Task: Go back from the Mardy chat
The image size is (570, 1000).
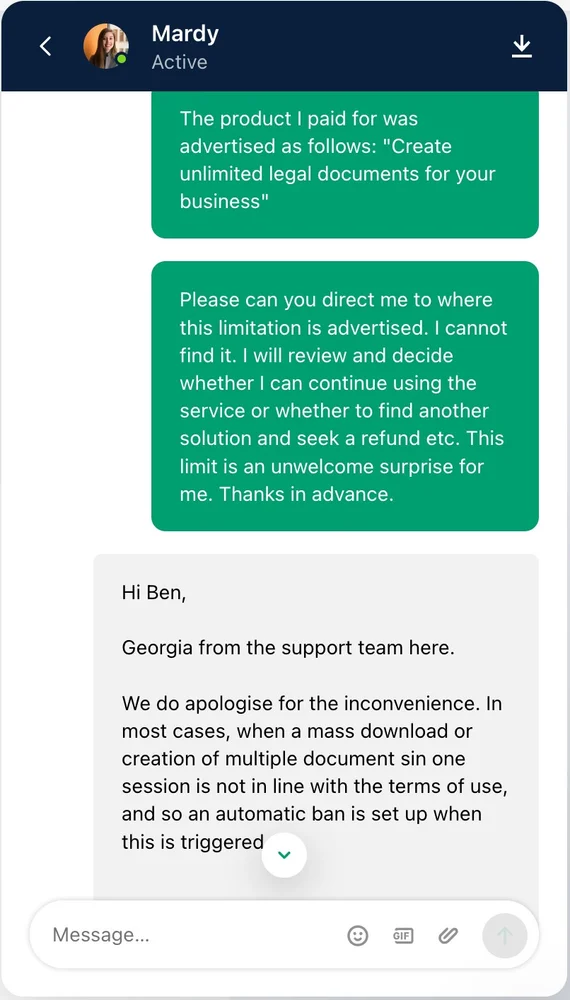Action: (45, 46)
